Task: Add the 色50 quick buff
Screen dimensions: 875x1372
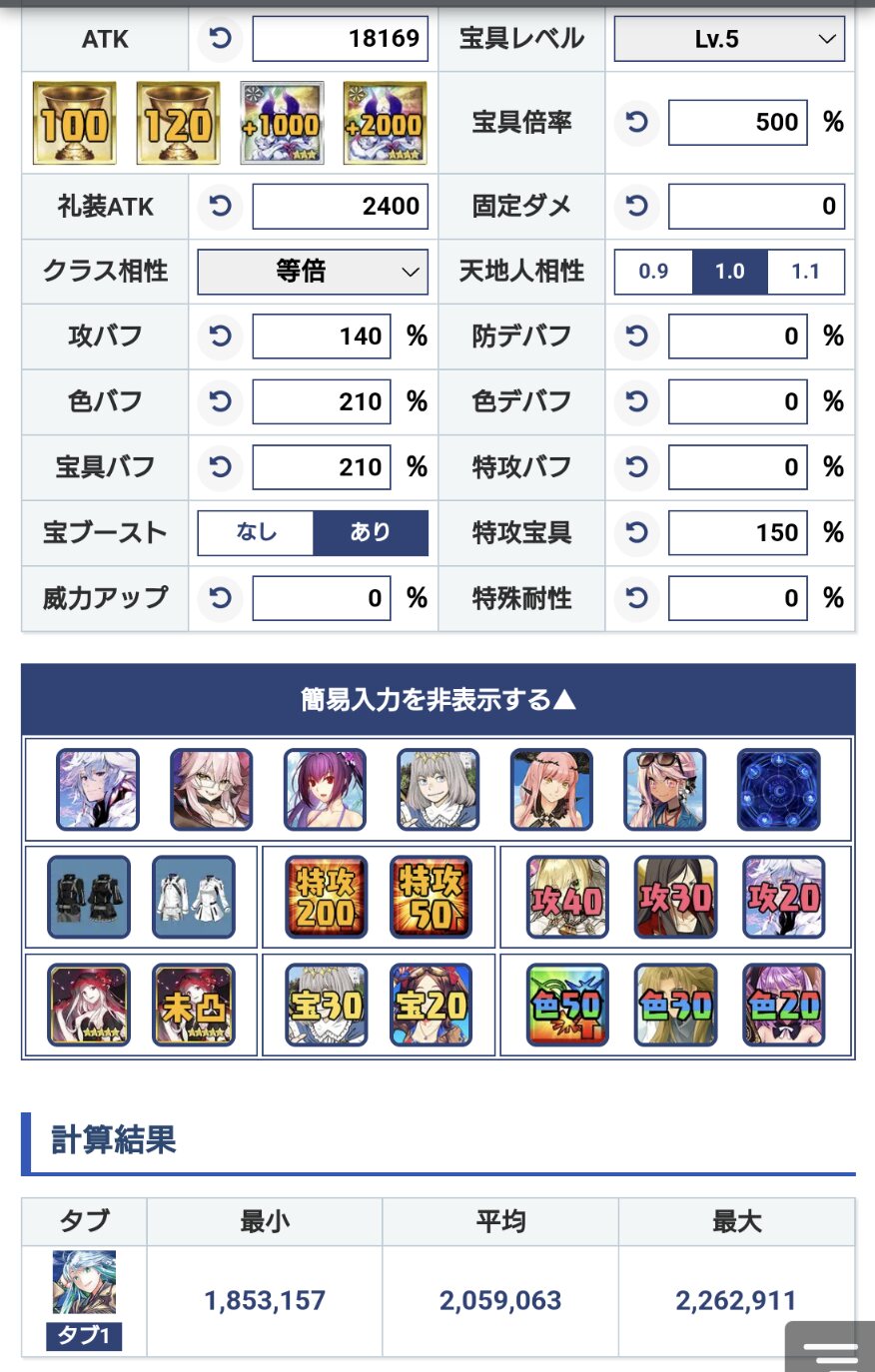Action: point(567,1005)
